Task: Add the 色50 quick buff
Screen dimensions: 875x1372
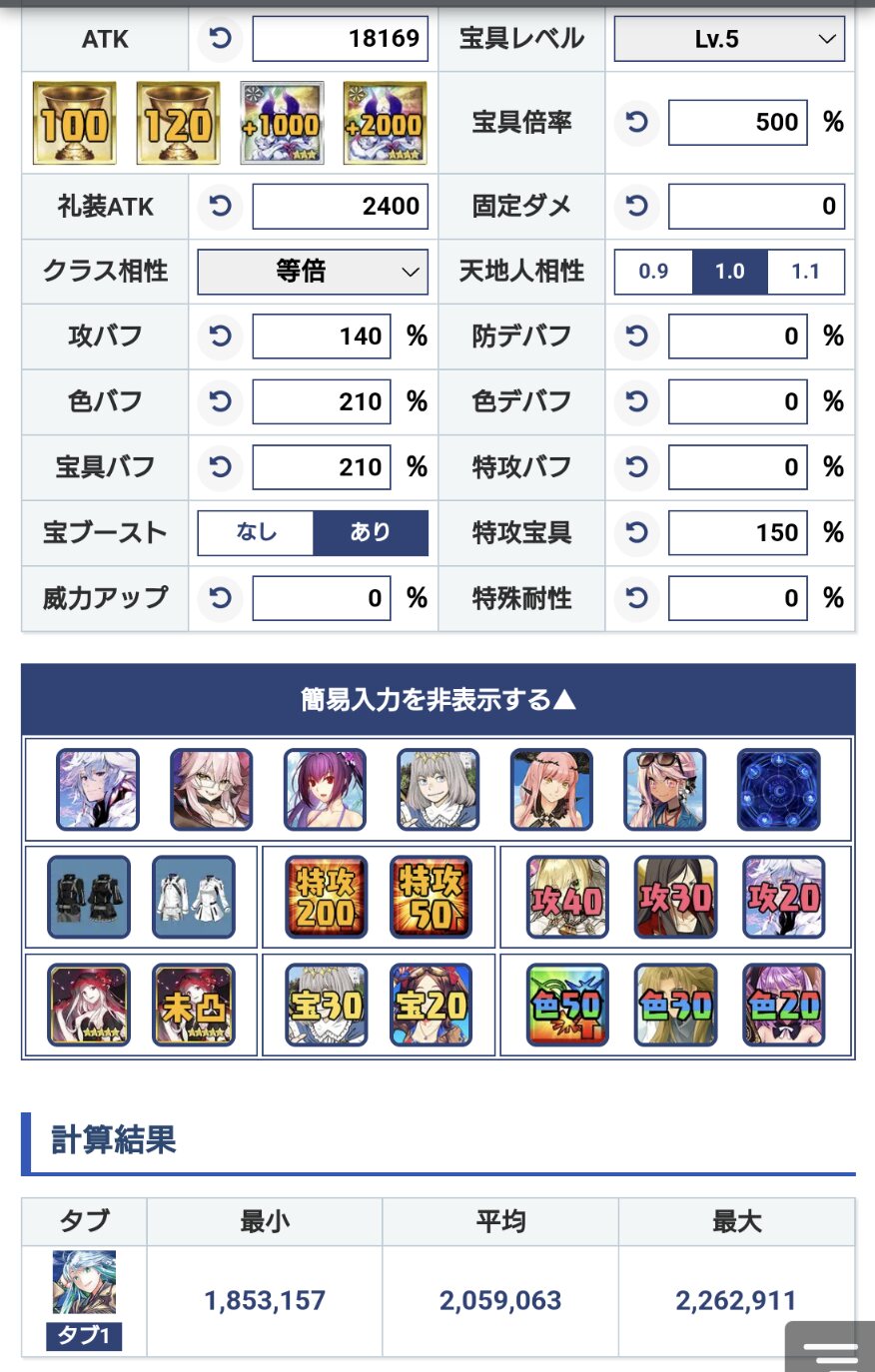Action: point(567,1005)
